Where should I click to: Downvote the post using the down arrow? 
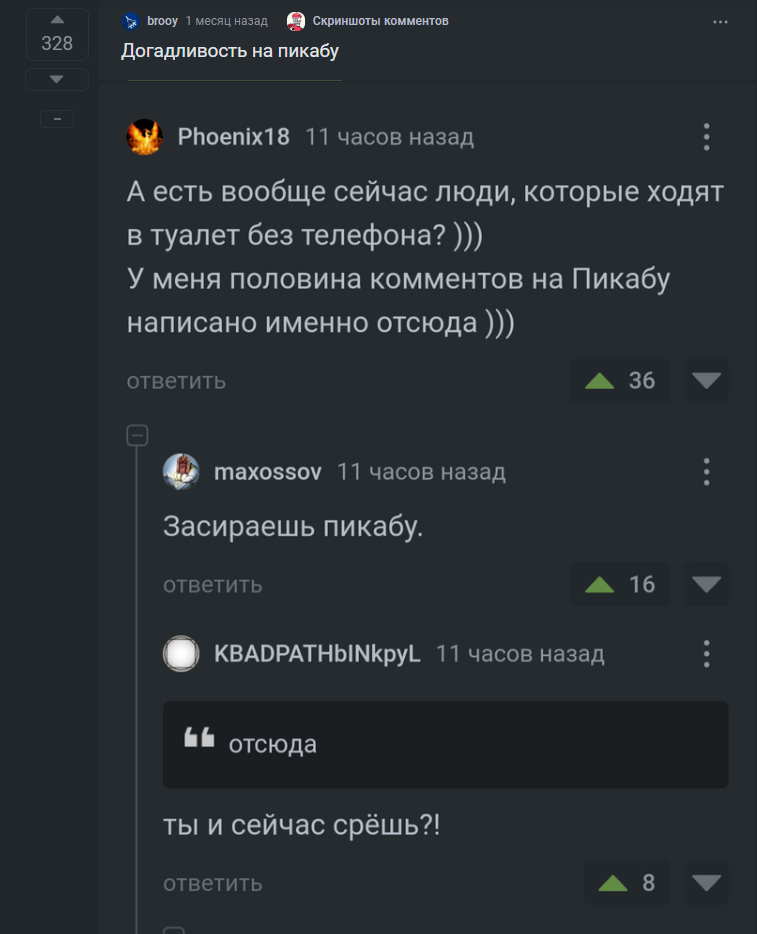tap(57, 79)
